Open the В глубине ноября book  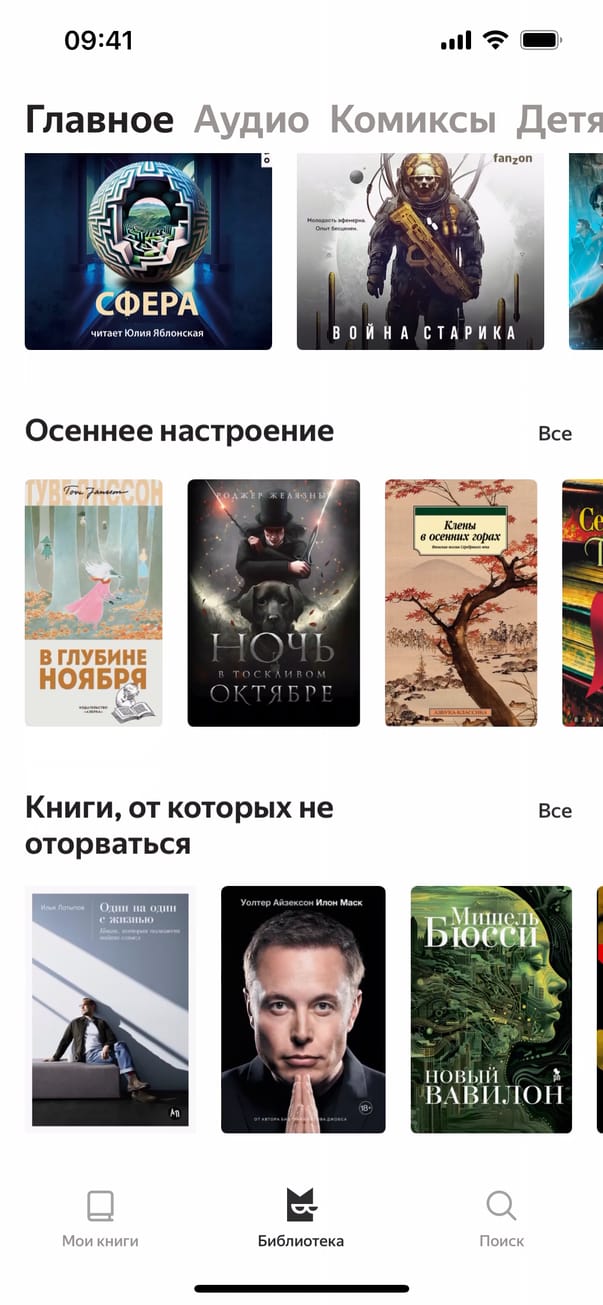pyautogui.click(x=93, y=602)
